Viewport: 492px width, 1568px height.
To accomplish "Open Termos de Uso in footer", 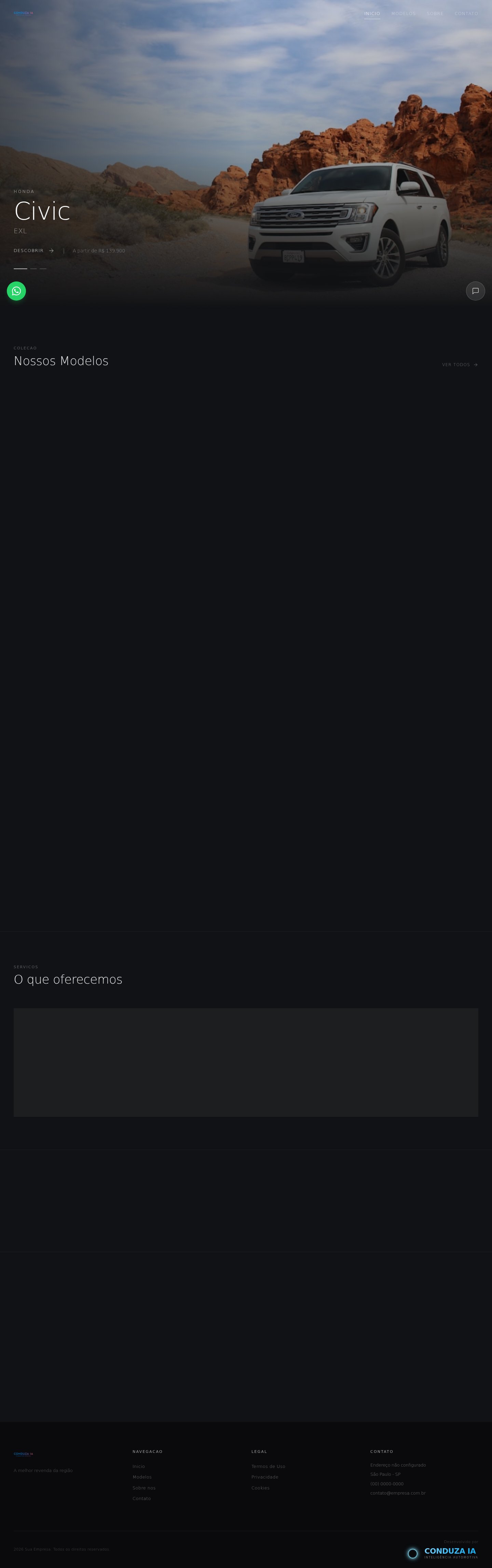I will click(268, 1466).
